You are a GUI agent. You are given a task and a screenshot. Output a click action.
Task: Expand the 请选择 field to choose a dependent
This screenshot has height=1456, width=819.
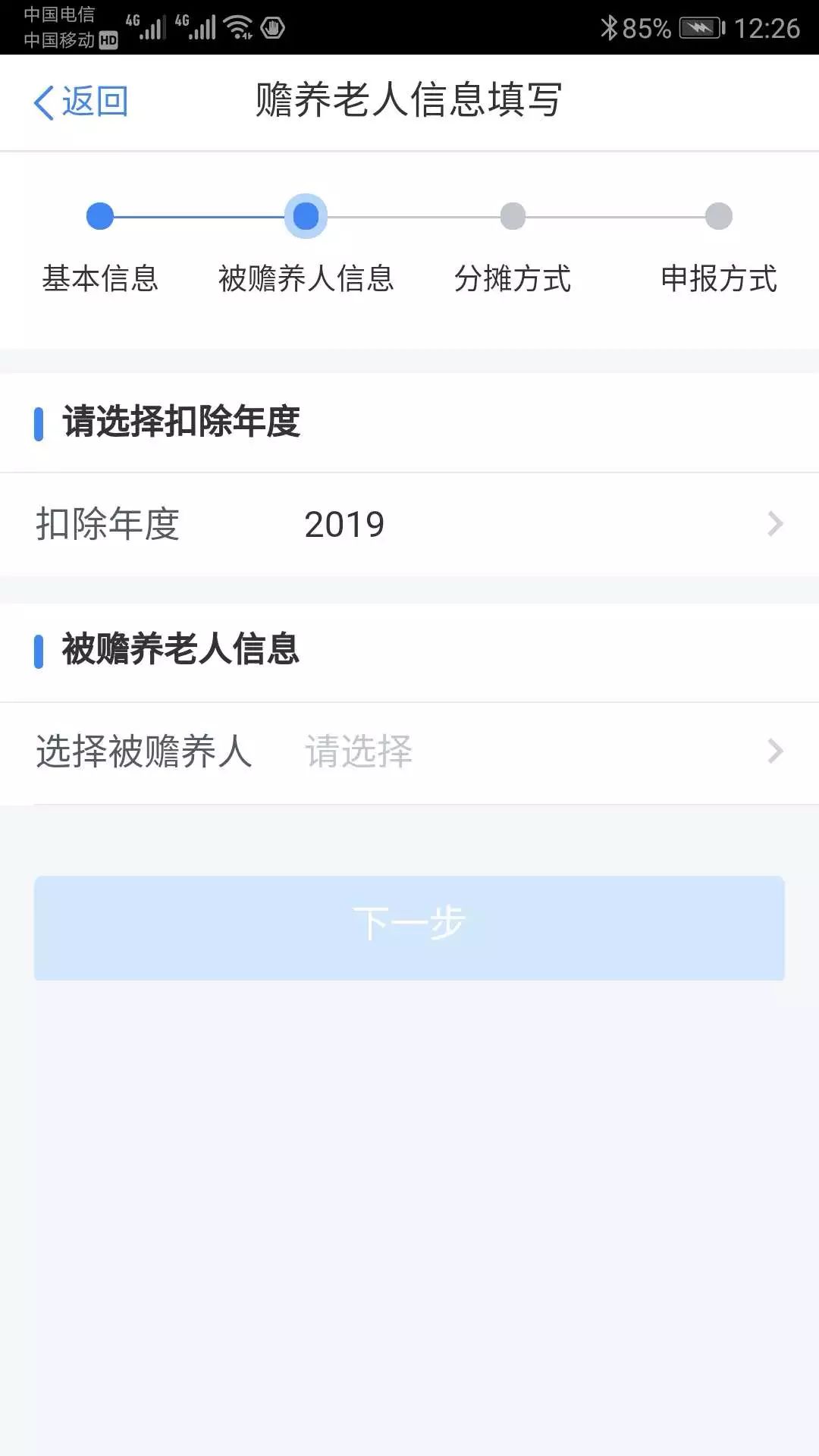click(x=359, y=752)
